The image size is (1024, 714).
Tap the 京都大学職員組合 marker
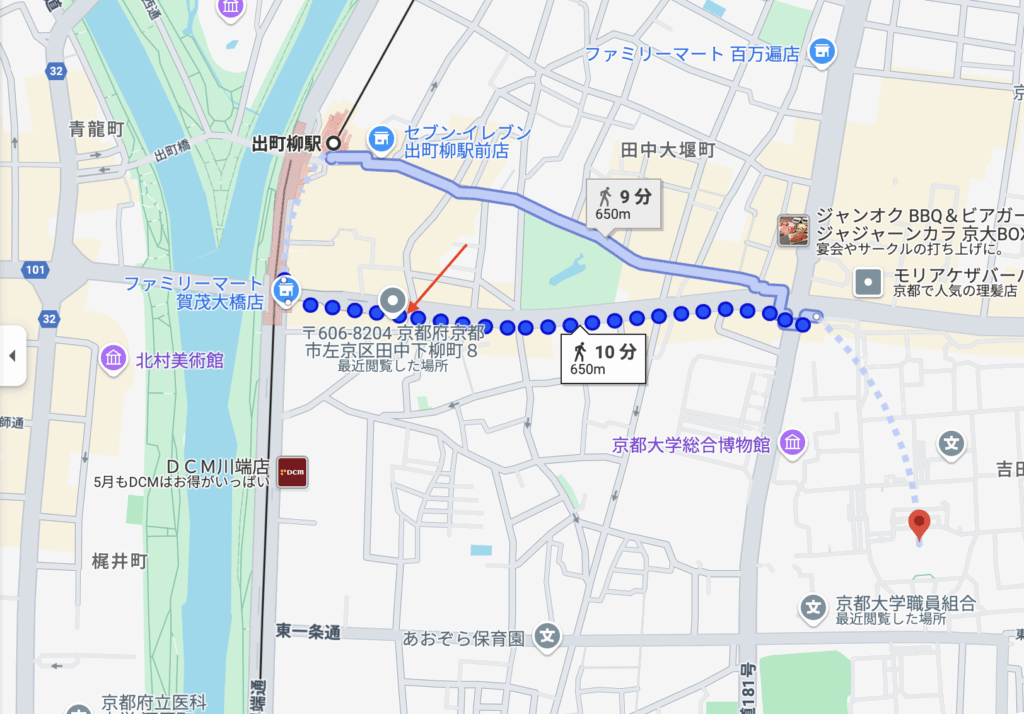(814, 606)
